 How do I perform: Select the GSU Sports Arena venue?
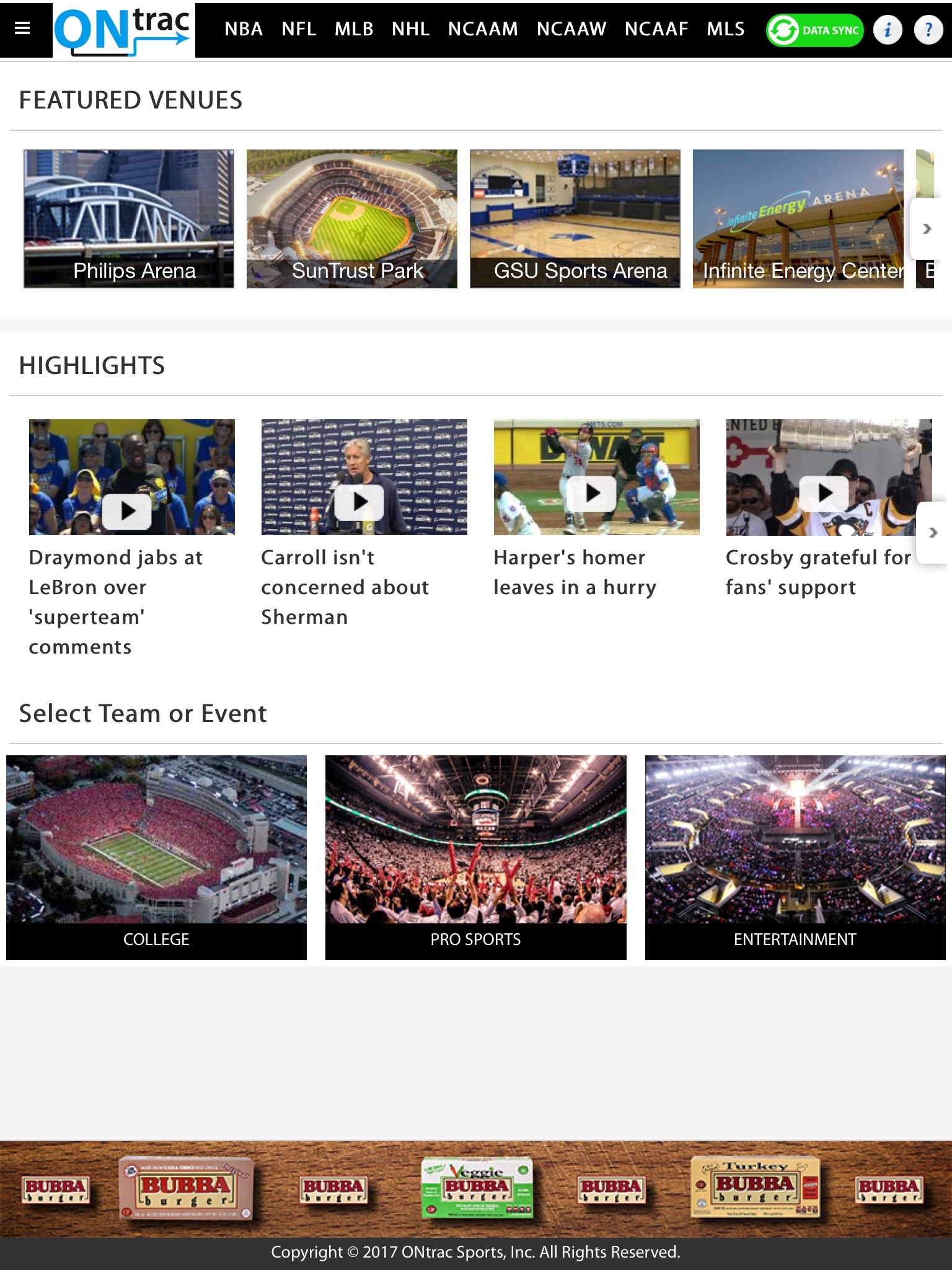pos(575,219)
